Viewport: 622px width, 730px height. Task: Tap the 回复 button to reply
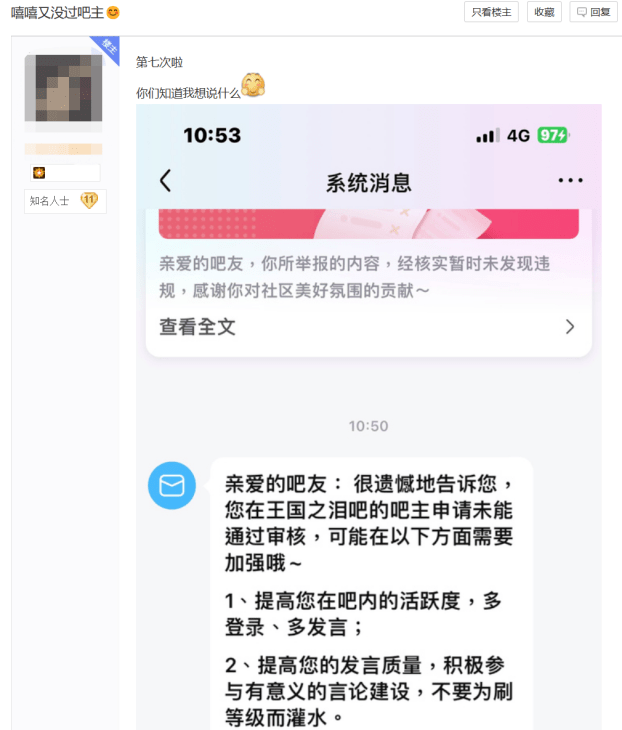coord(595,12)
